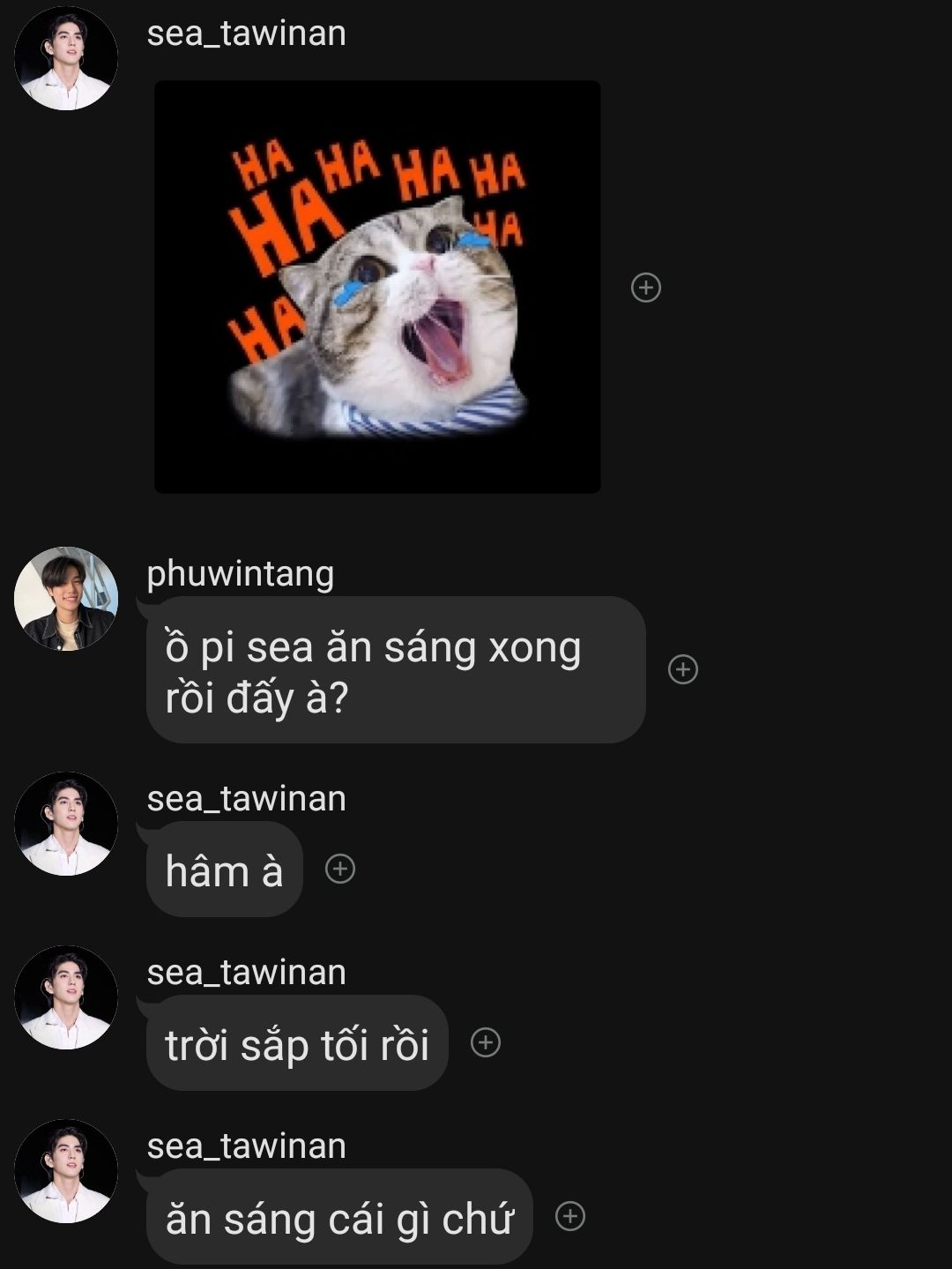The height and width of the screenshot is (1269, 952).
Task: Open phuwintang's profile picture
Action: point(66,599)
